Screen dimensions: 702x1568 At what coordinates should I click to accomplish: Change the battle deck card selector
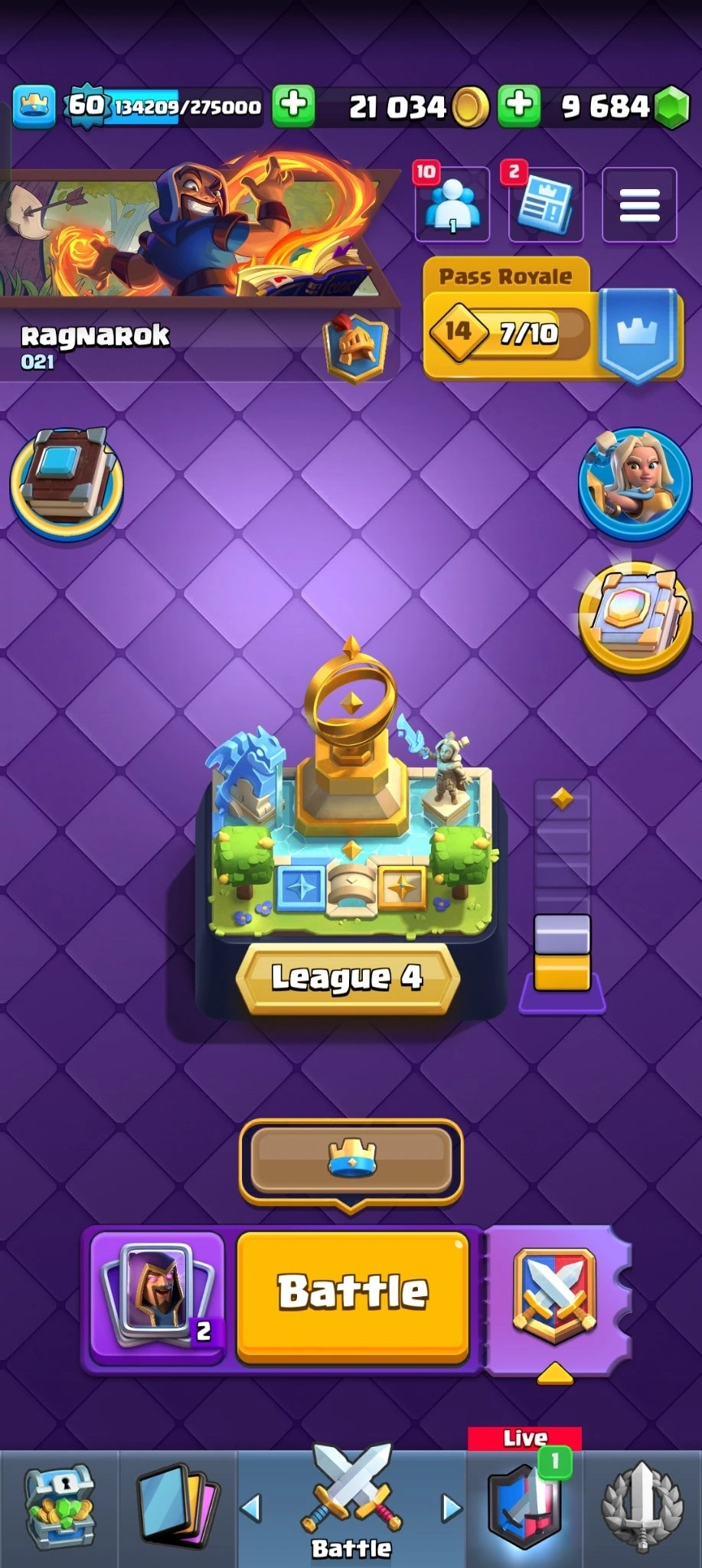[x=158, y=1294]
